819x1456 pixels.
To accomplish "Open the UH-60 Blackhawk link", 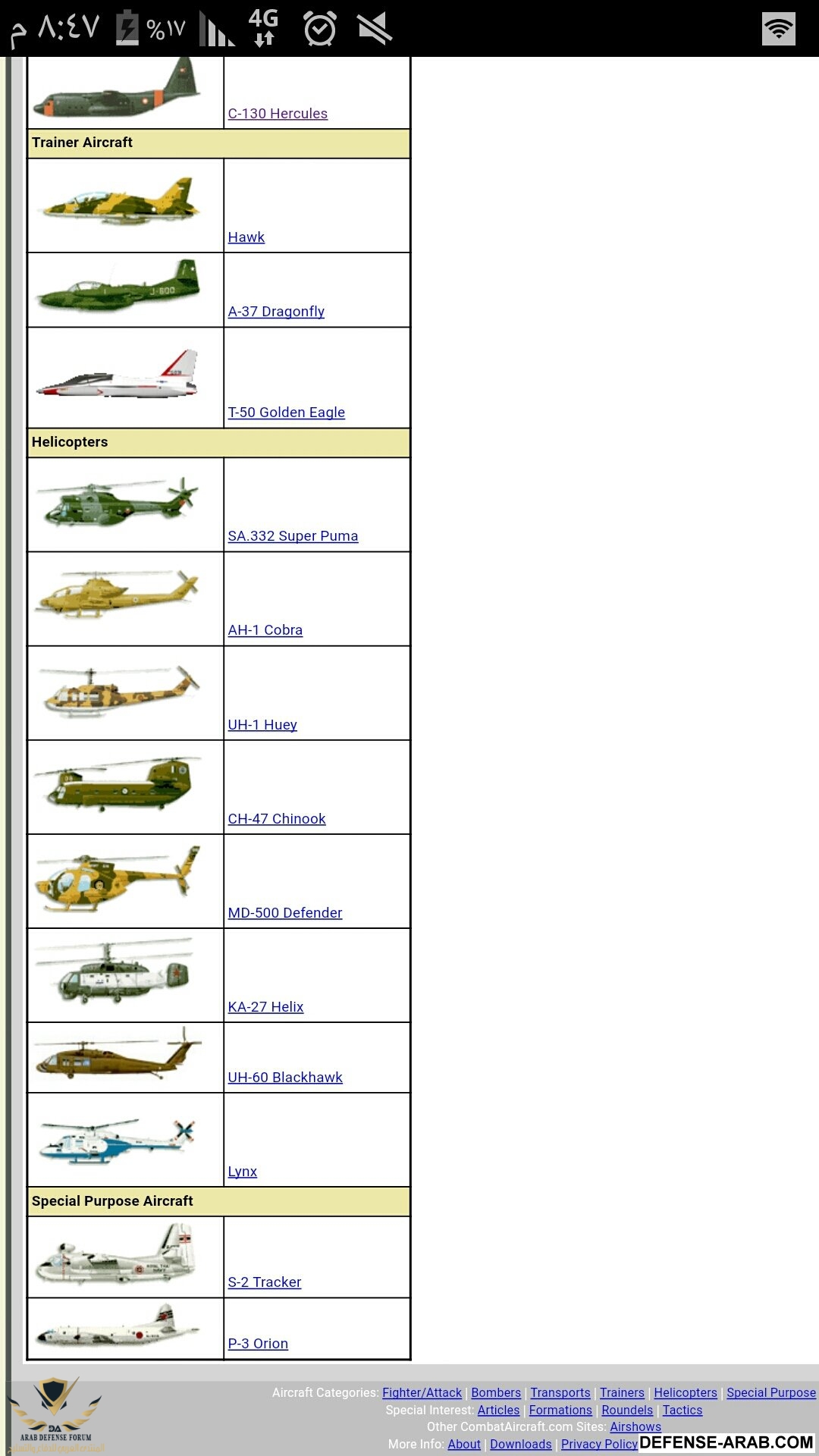I will pos(285,1078).
